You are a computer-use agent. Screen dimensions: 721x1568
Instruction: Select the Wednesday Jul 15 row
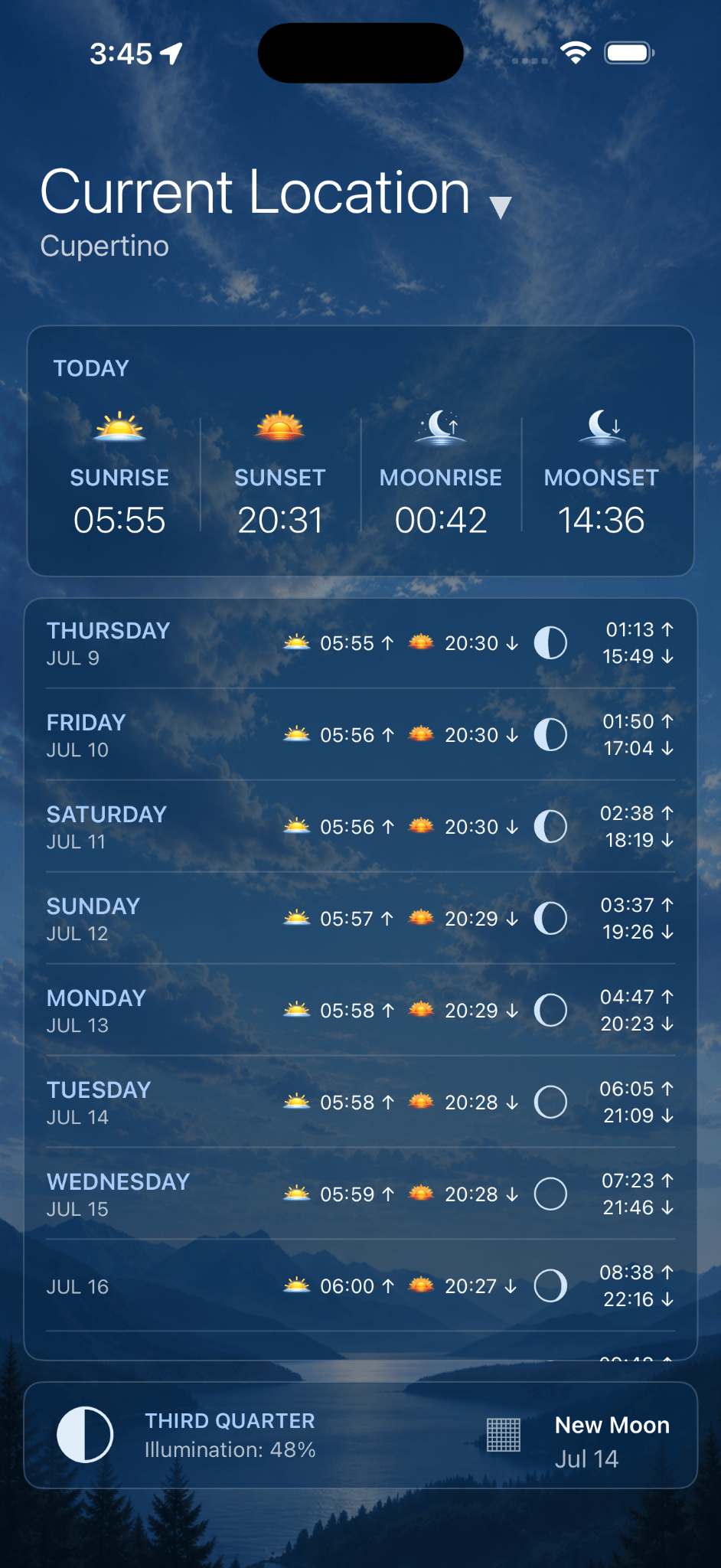(360, 1194)
